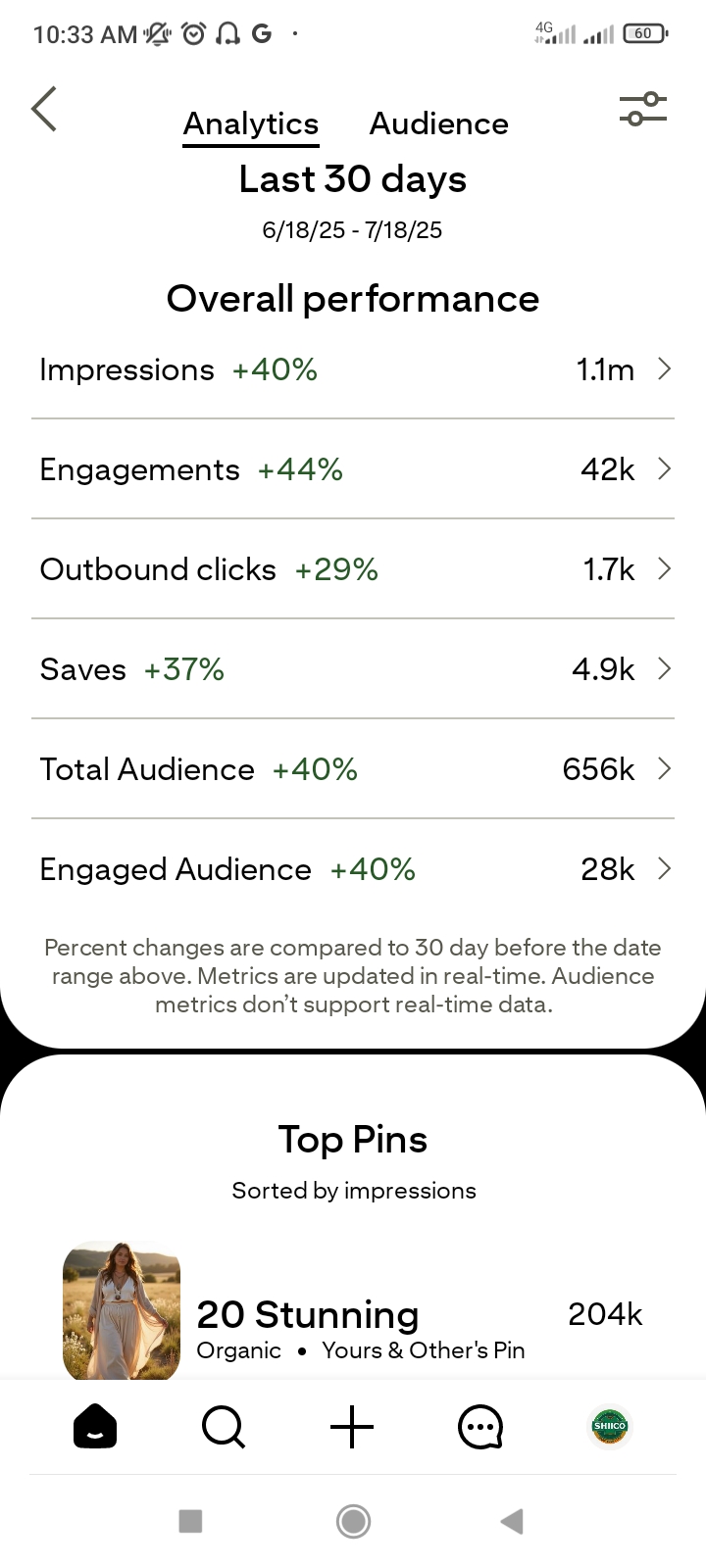Screen dimensions: 706x1568
Task: Tap the Android recent apps button
Action: pyautogui.click(x=189, y=1521)
